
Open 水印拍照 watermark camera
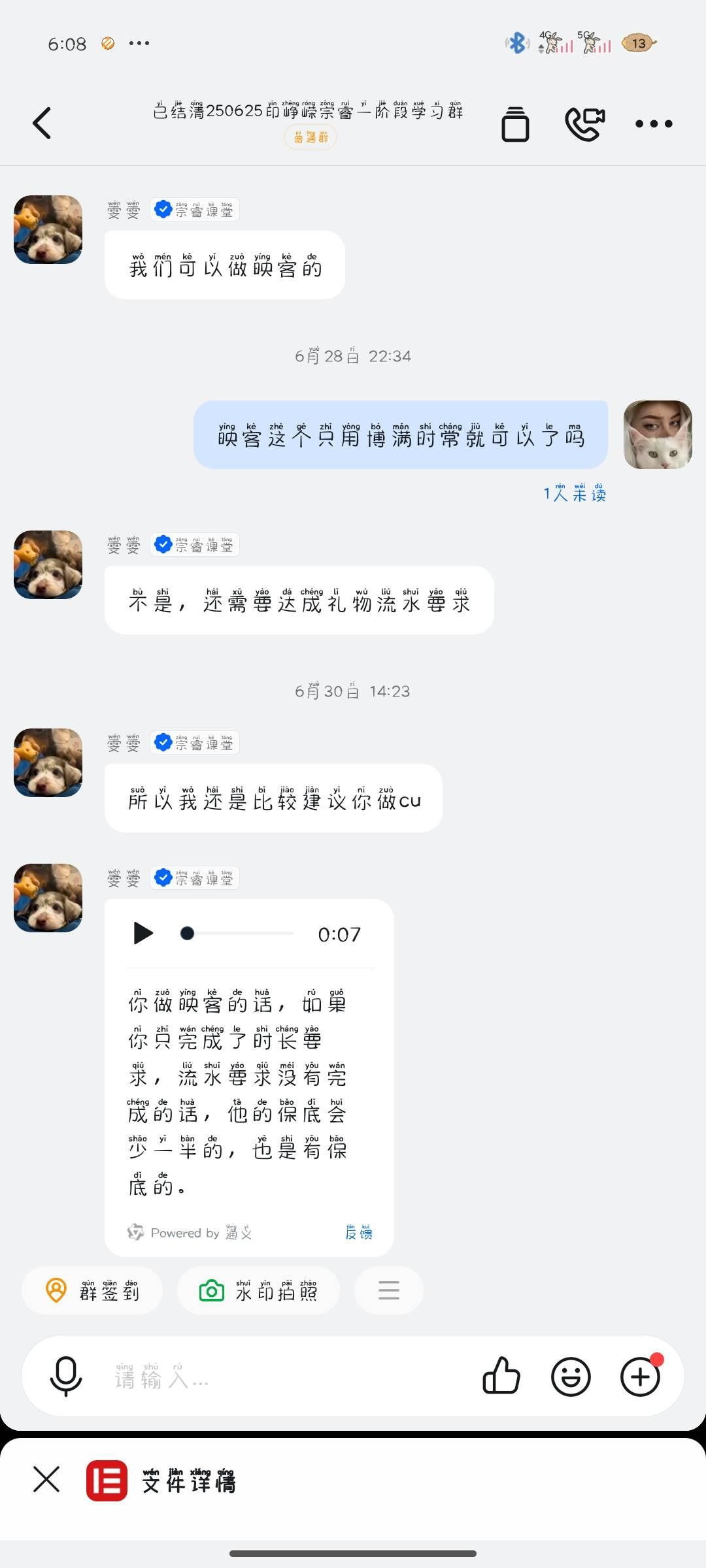pos(259,1290)
